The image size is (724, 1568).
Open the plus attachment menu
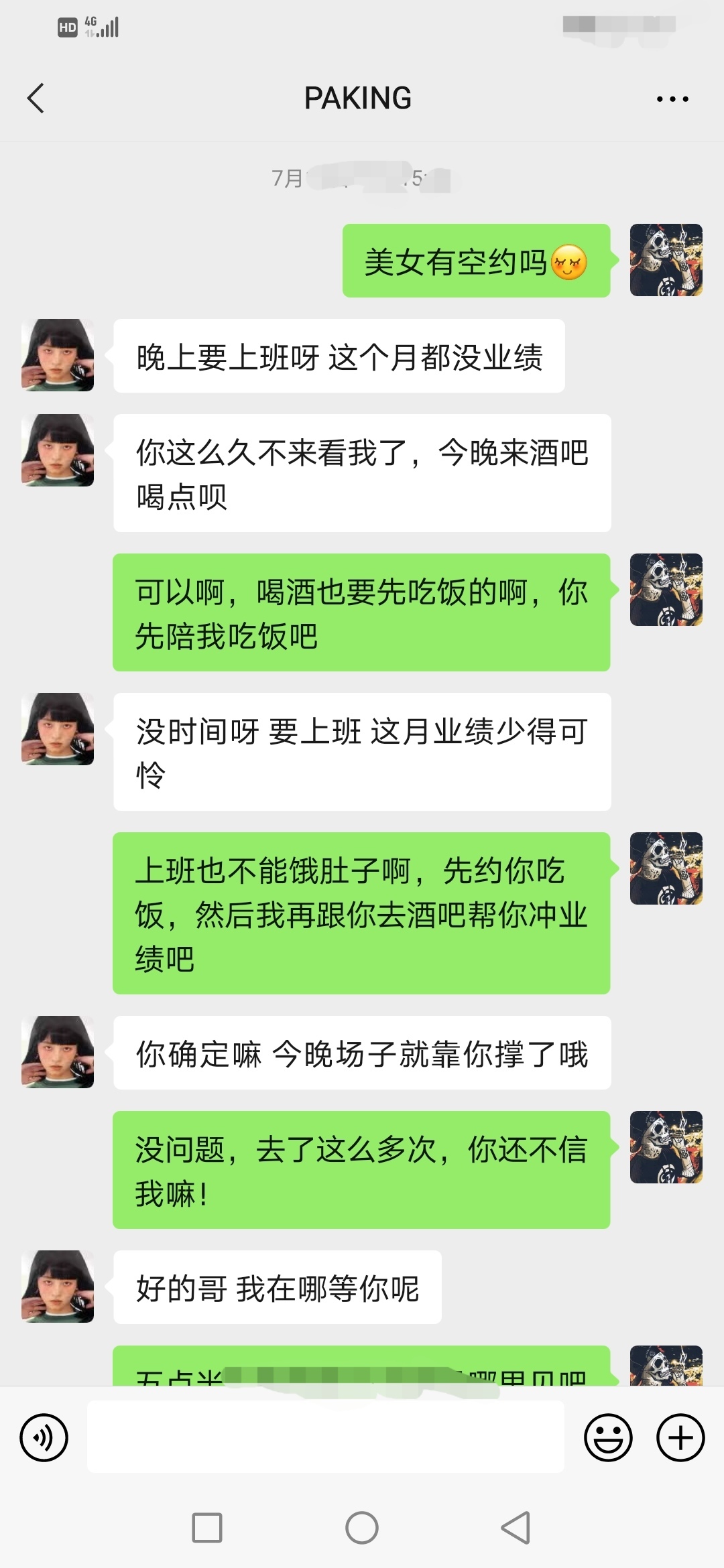(680, 1437)
